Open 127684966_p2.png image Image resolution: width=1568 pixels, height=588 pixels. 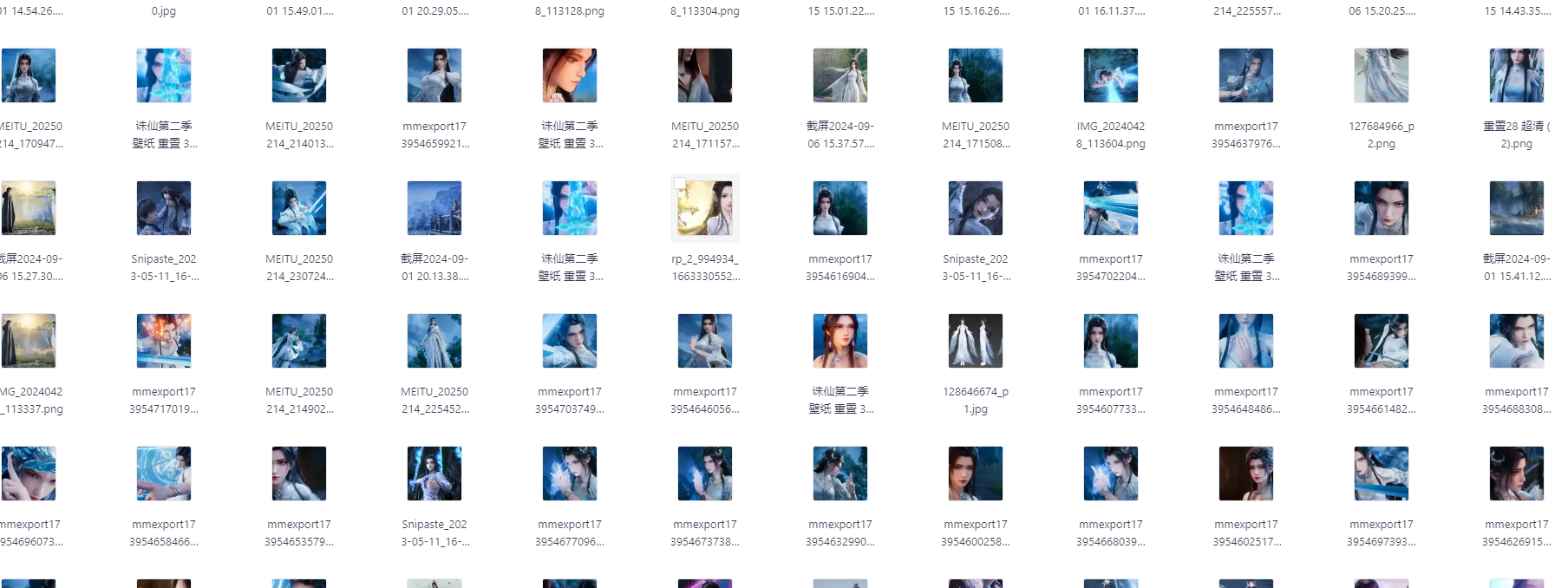[x=1381, y=75]
